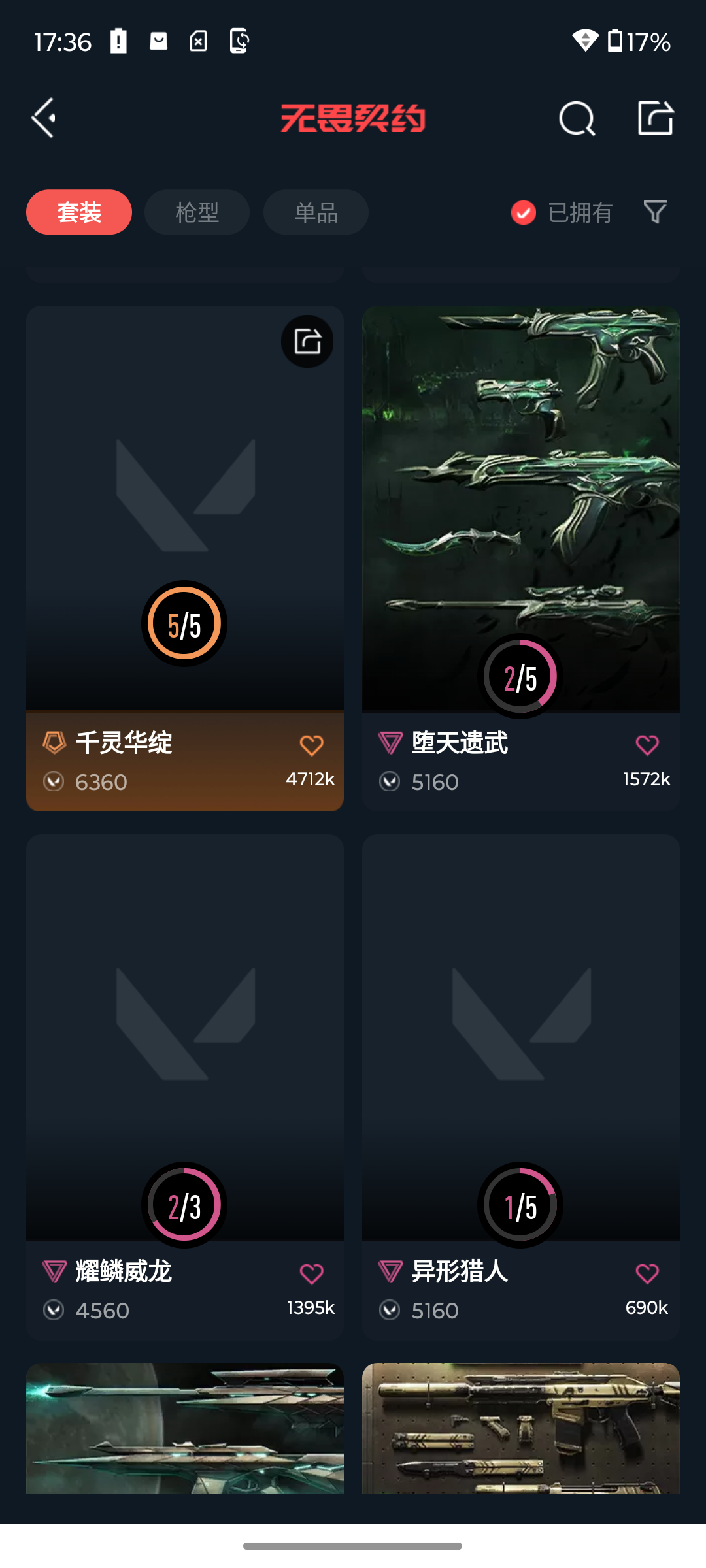Tap the share icon in the top bar
Screen dimensions: 706x1568
click(655, 118)
